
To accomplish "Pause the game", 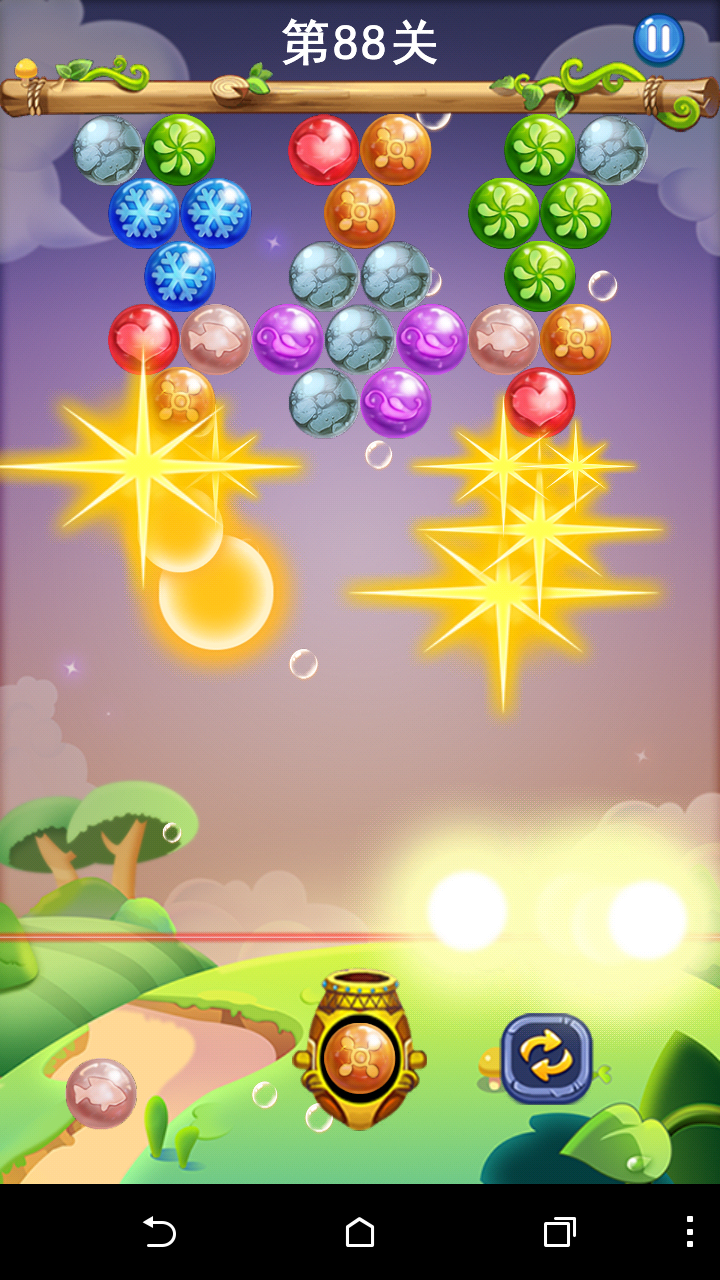I will click(658, 40).
